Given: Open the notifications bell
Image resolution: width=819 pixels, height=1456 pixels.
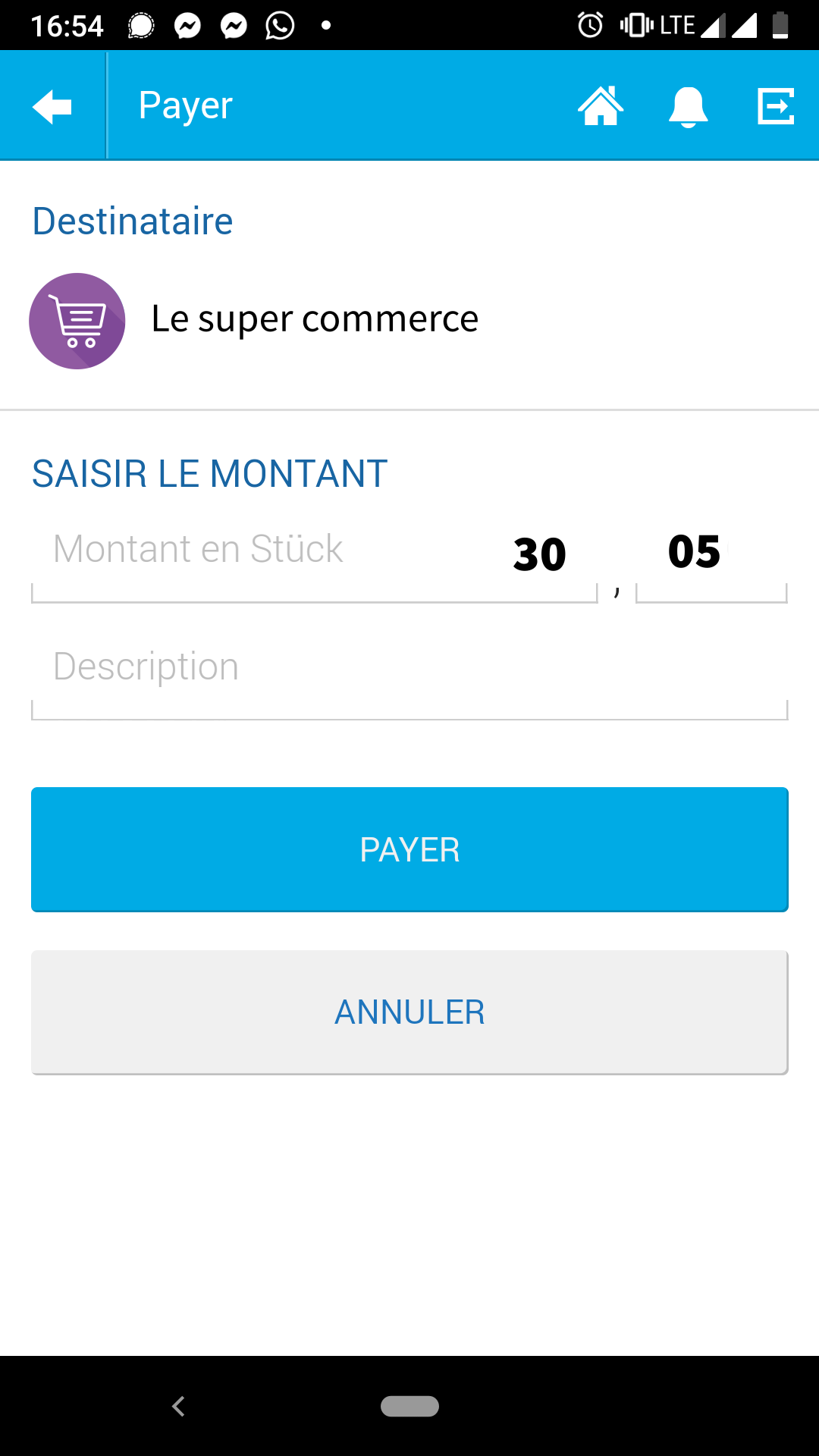Looking at the screenshot, I should tap(688, 107).
